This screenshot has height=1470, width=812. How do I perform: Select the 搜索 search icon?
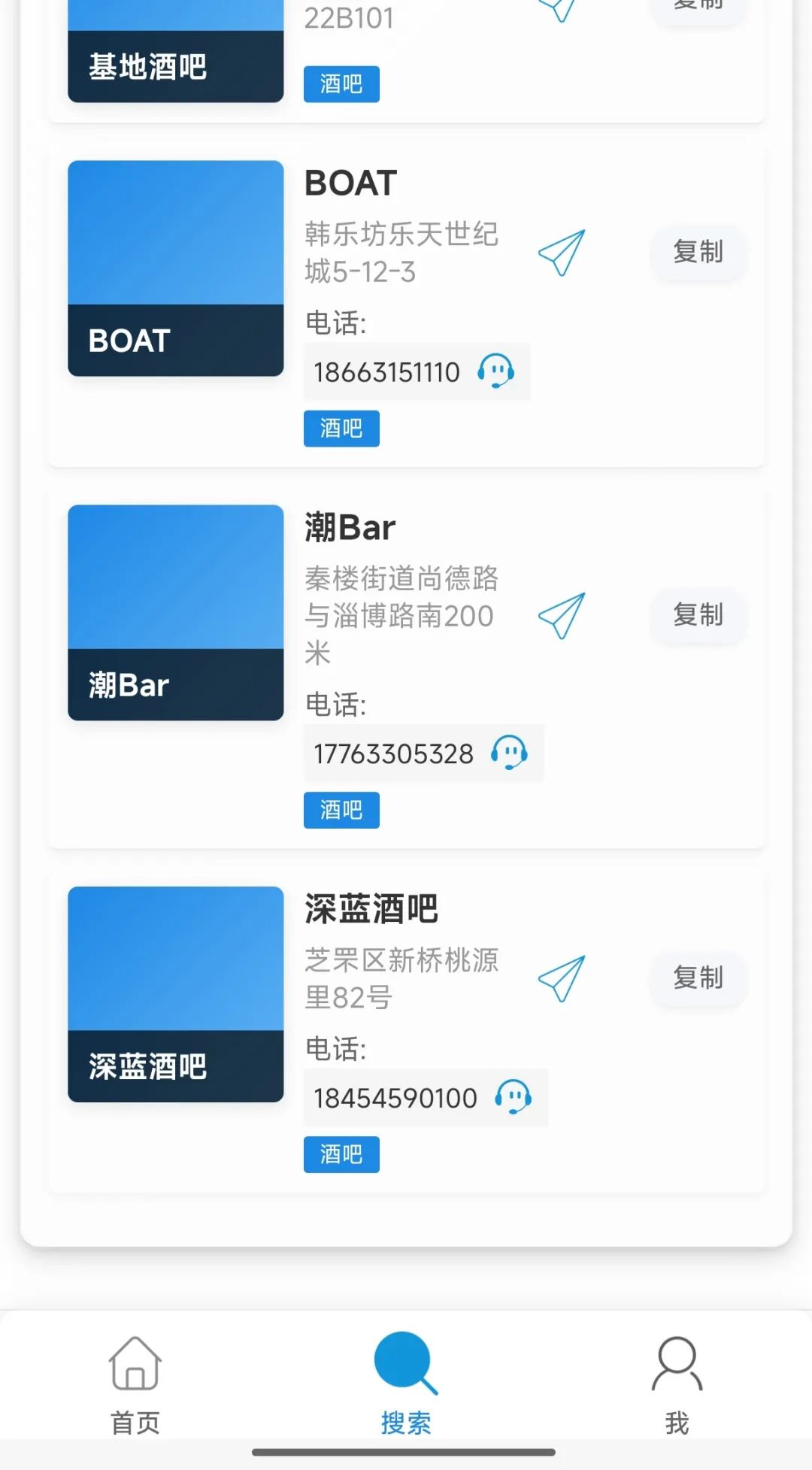point(404,1362)
